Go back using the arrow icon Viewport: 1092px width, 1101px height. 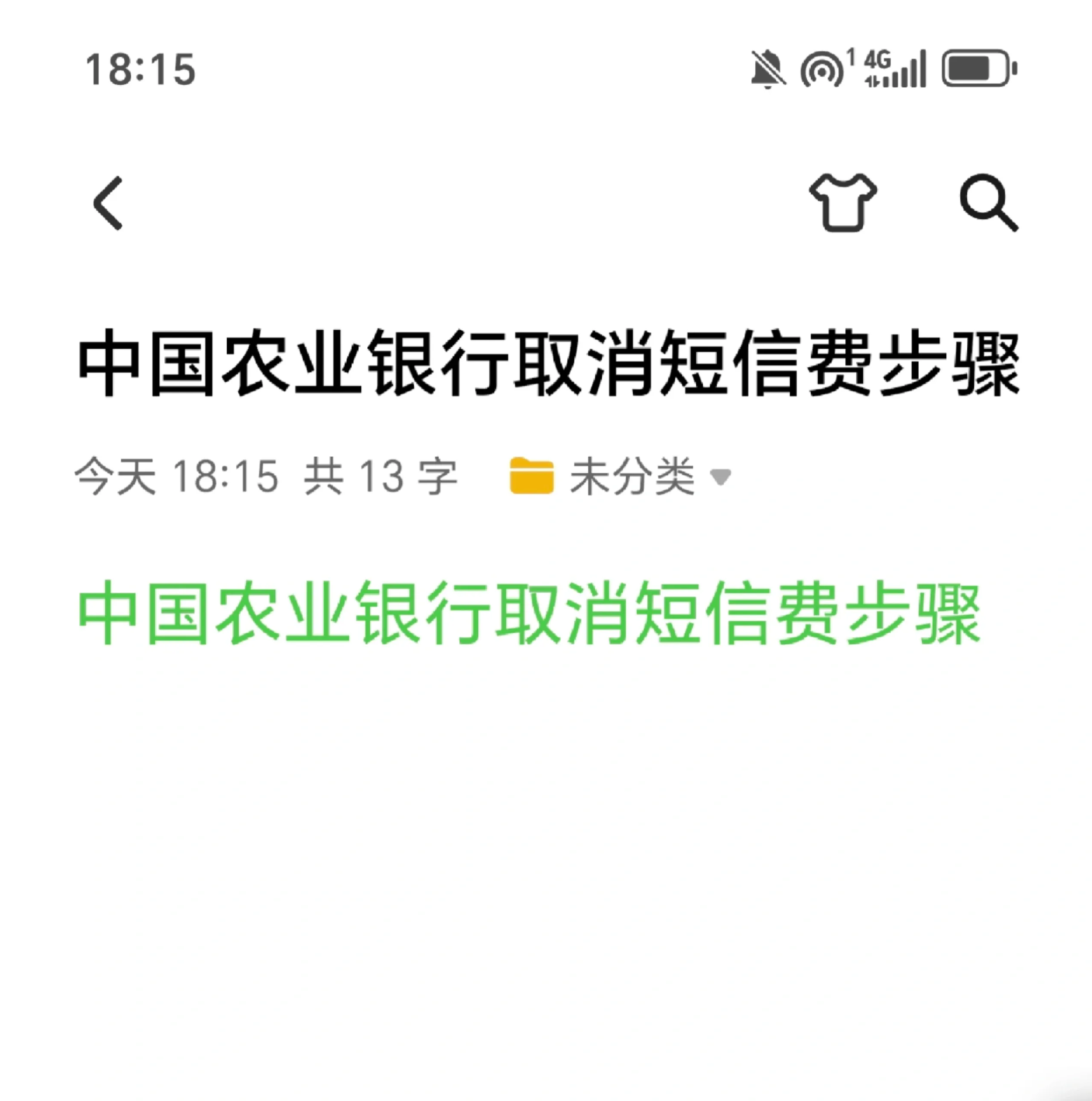(x=108, y=203)
